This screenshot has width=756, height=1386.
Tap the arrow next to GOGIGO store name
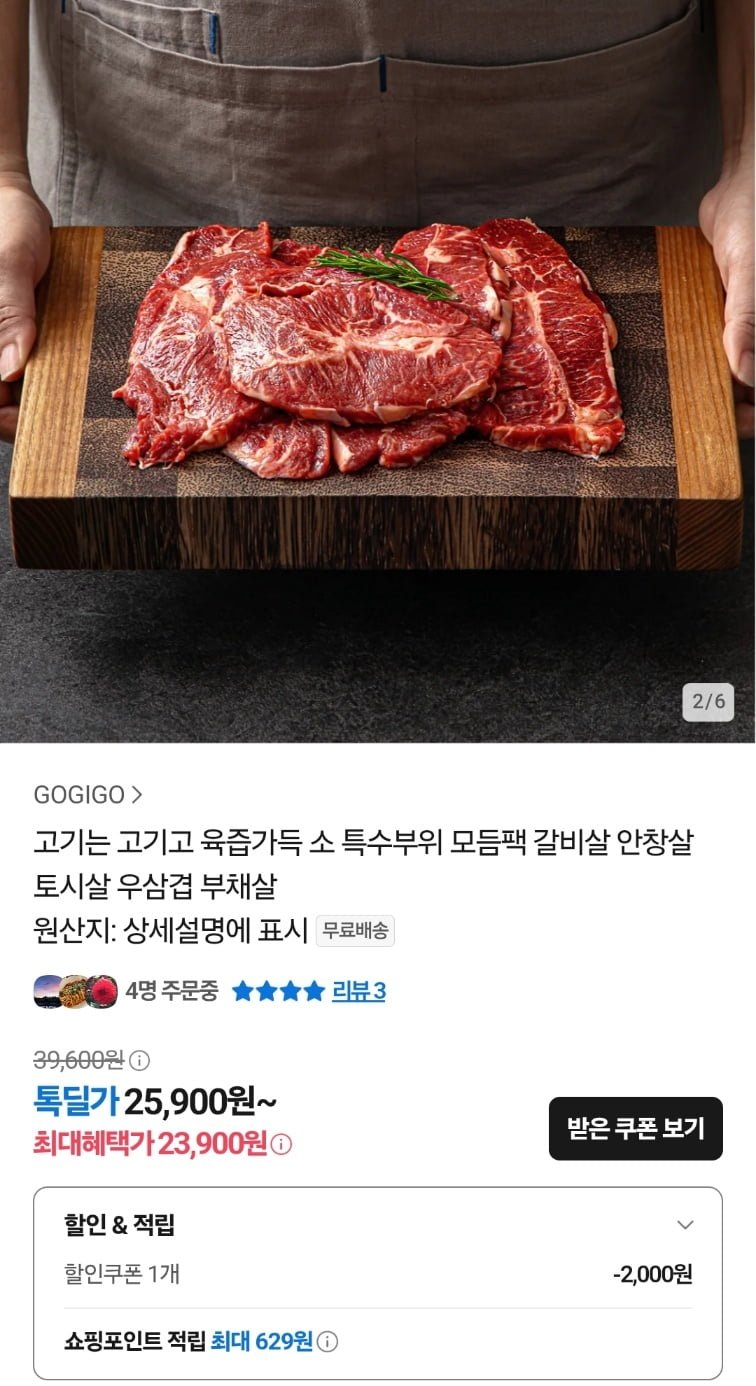(x=137, y=795)
